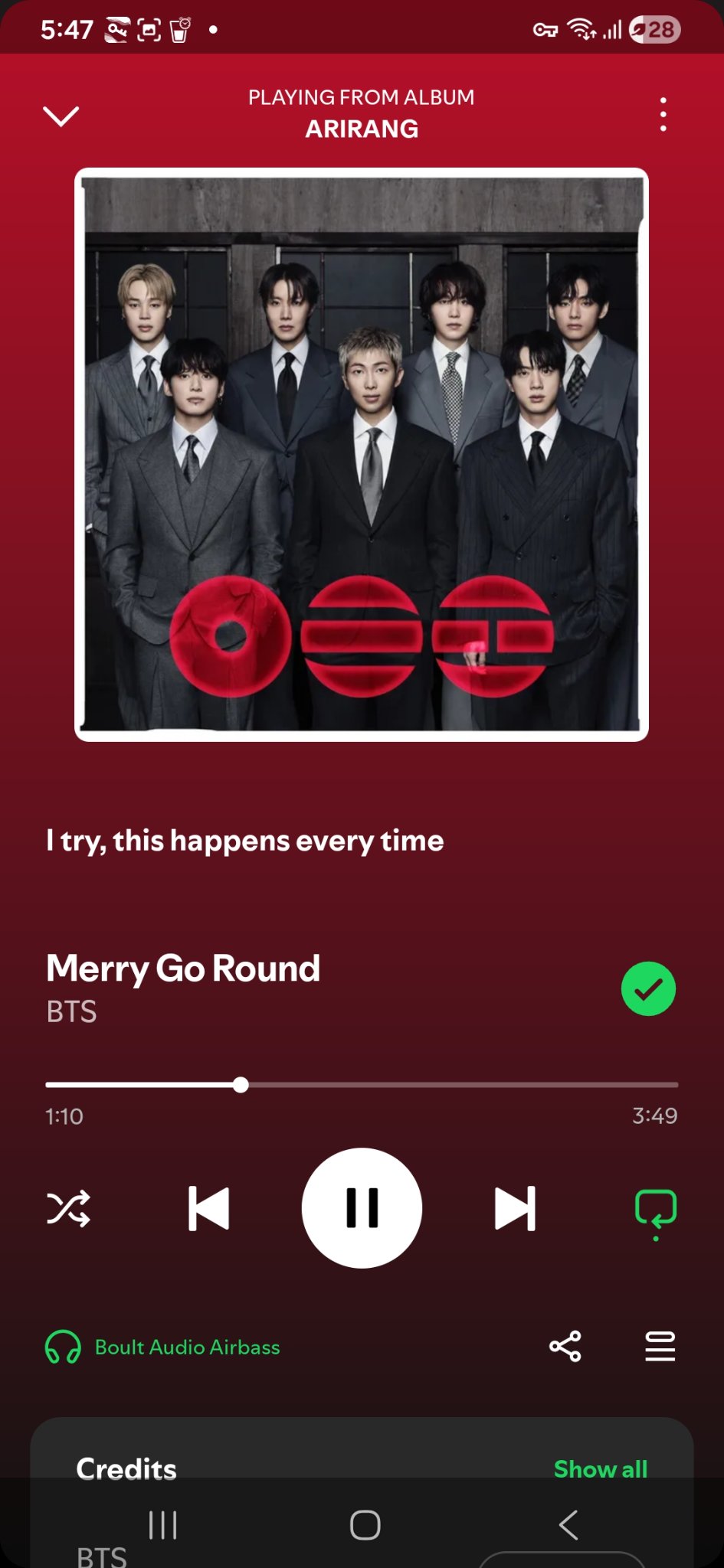
Task: Share this song
Action: click(x=565, y=1346)
